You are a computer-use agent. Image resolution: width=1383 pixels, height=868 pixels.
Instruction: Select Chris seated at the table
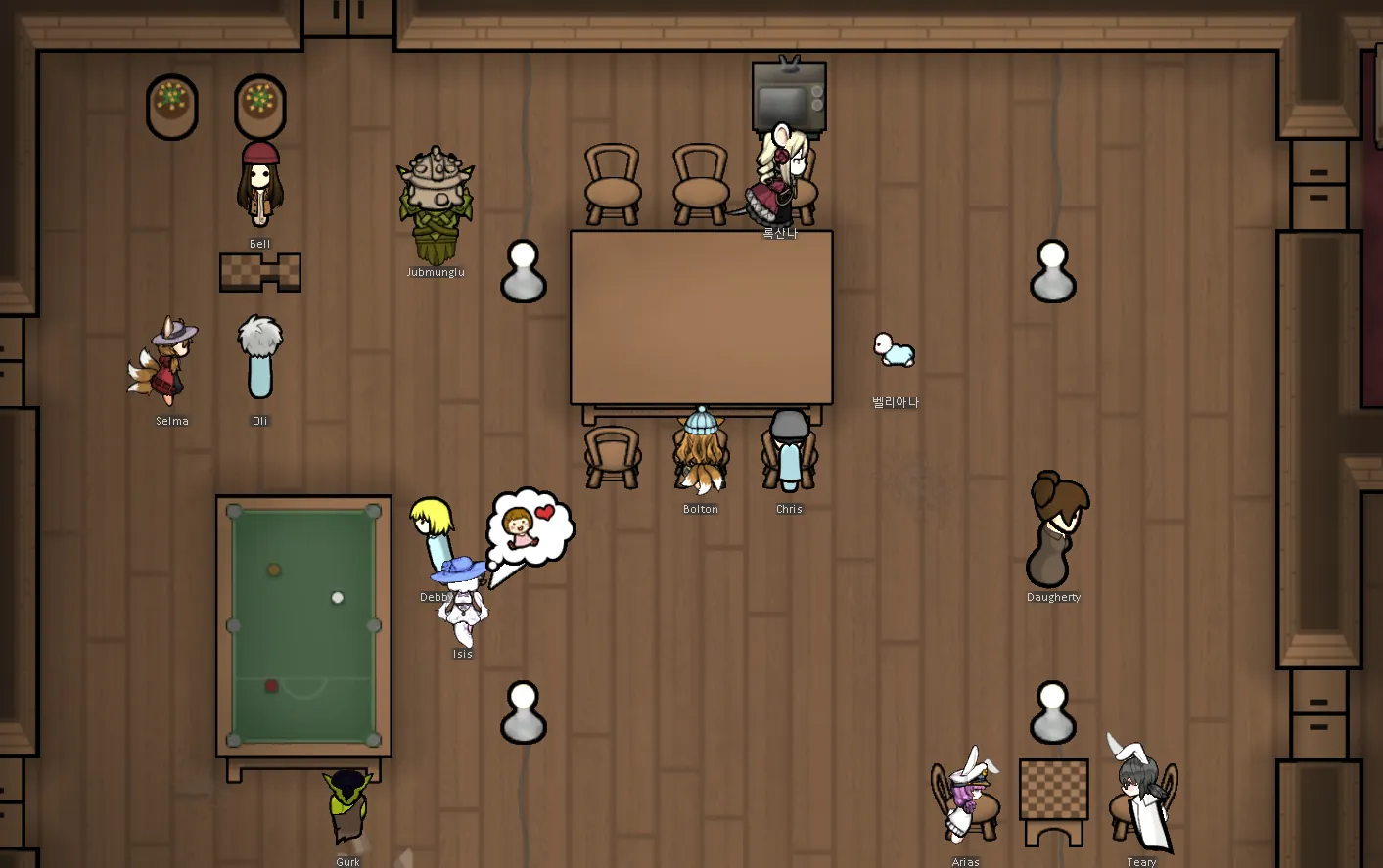tap(789, 452)
